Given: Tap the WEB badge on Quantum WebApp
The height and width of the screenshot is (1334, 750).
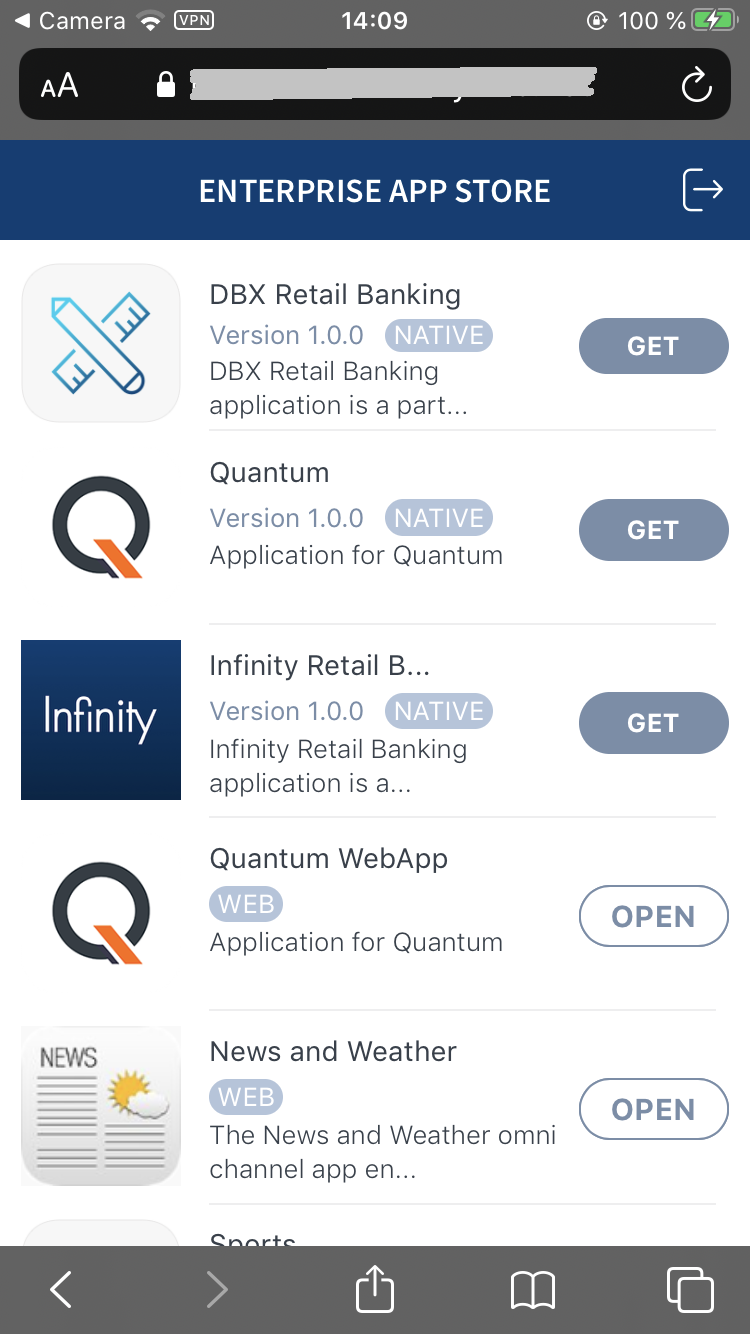Looking at the screenshot, I should pos(246,904).
